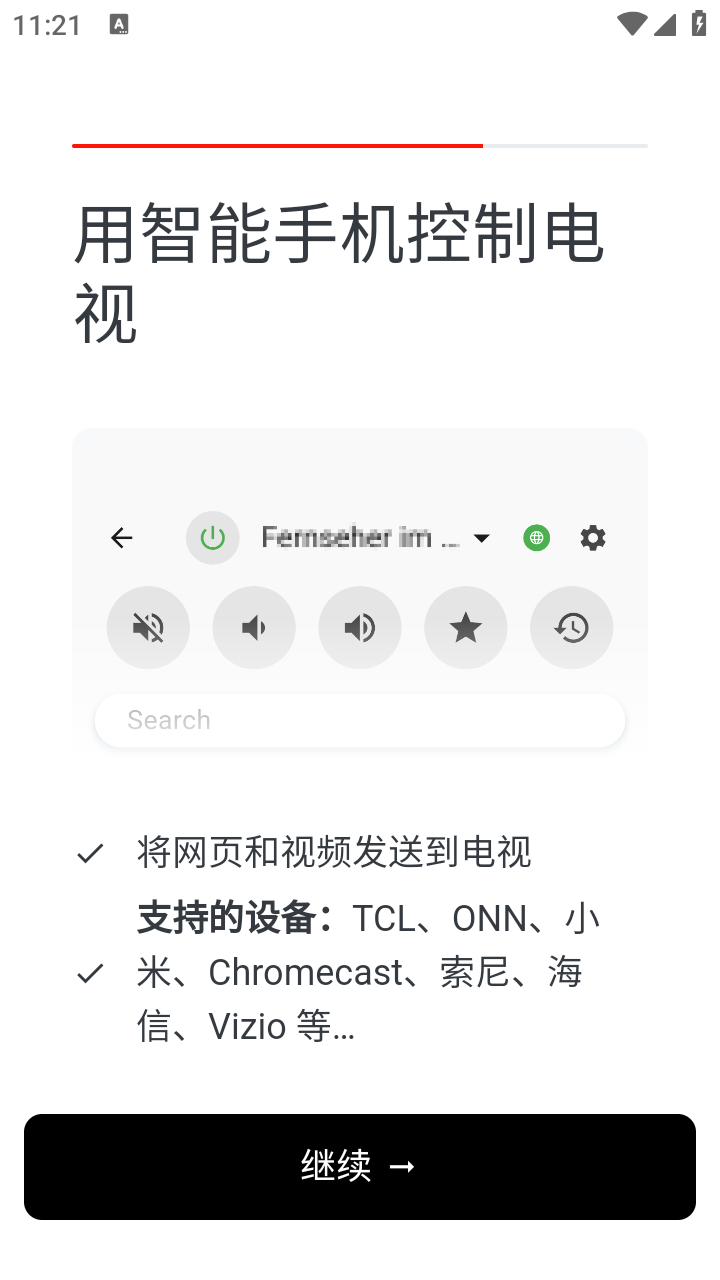Tap the Search input field
This screenshot has width=720, height=1280.
coord(360,720)
